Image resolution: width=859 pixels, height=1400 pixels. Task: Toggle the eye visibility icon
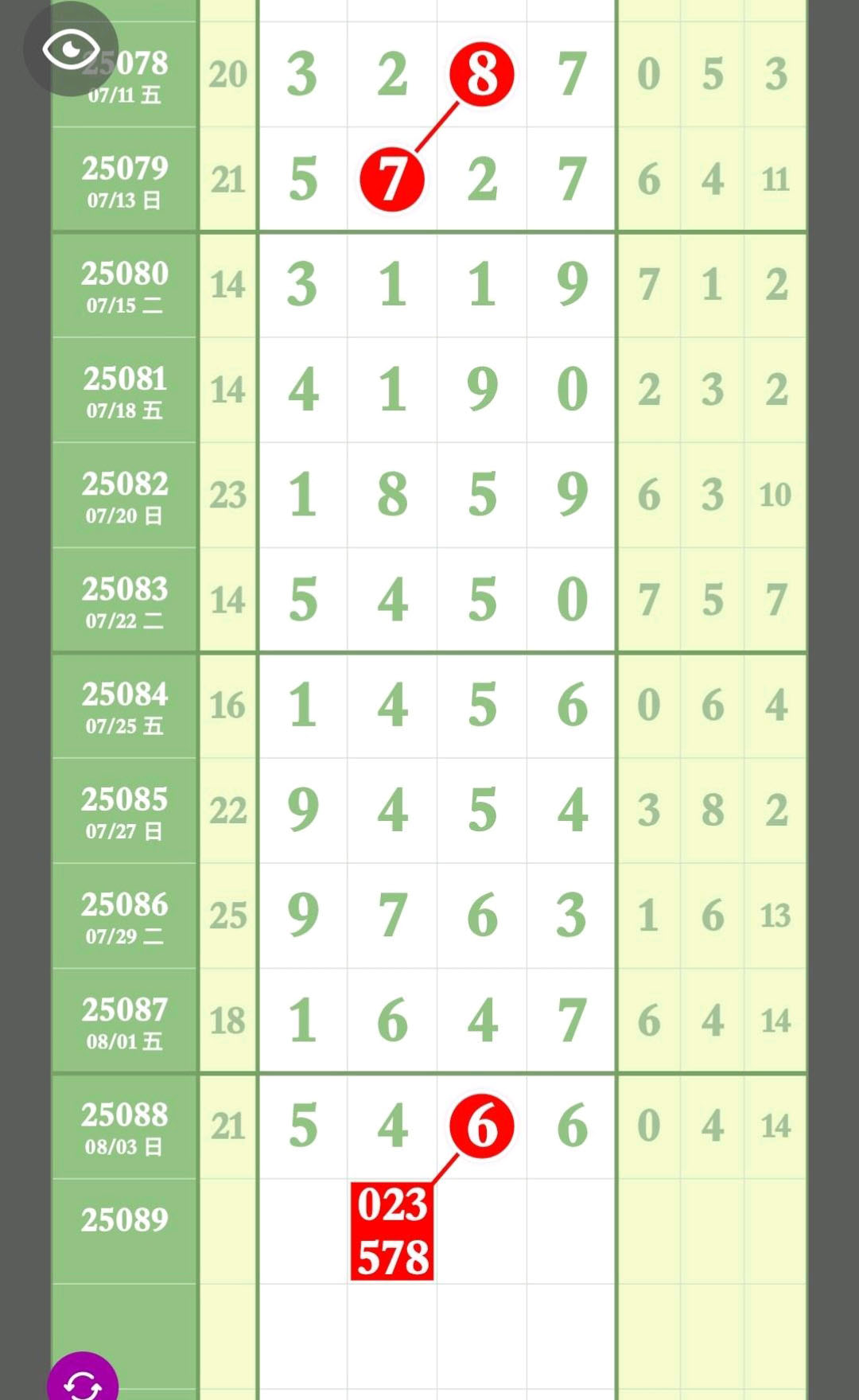[71, 49]
